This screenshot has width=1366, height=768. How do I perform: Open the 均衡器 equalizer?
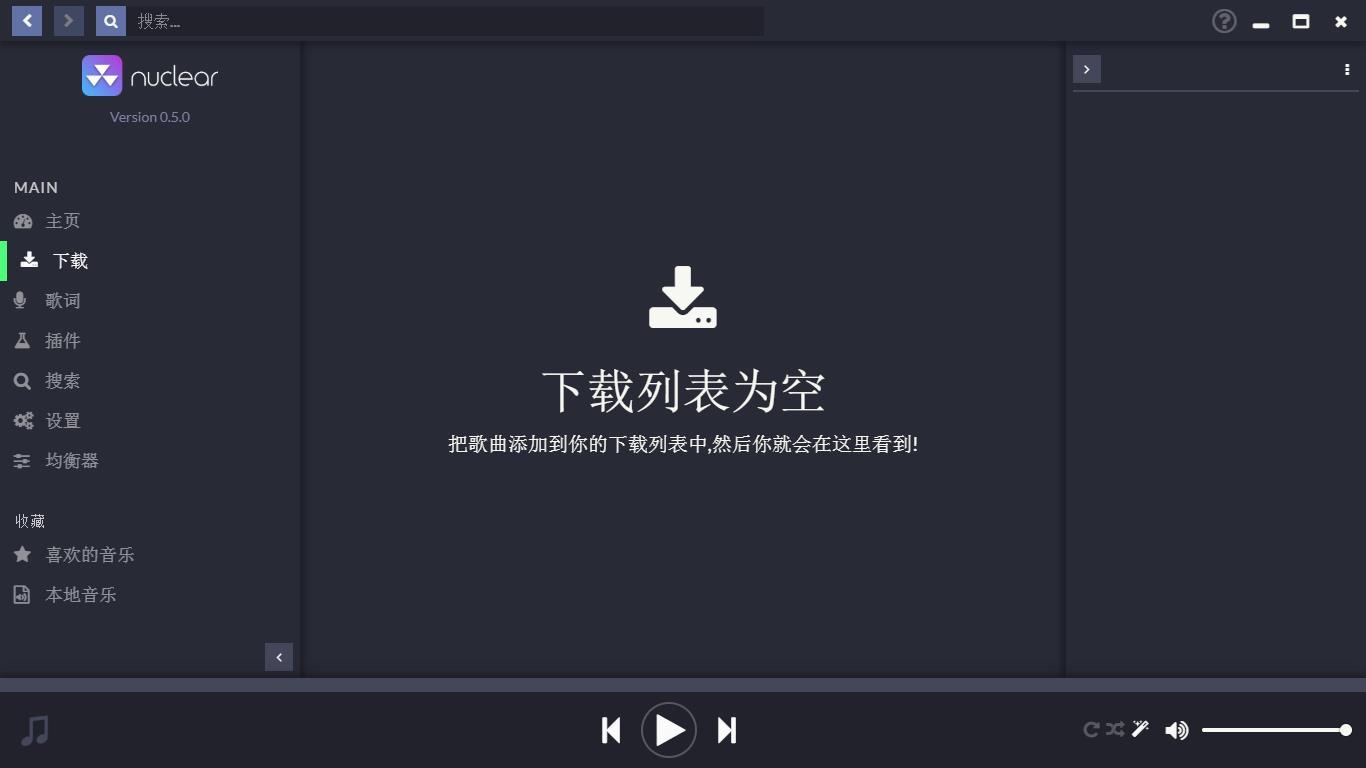tap(71, 461)
